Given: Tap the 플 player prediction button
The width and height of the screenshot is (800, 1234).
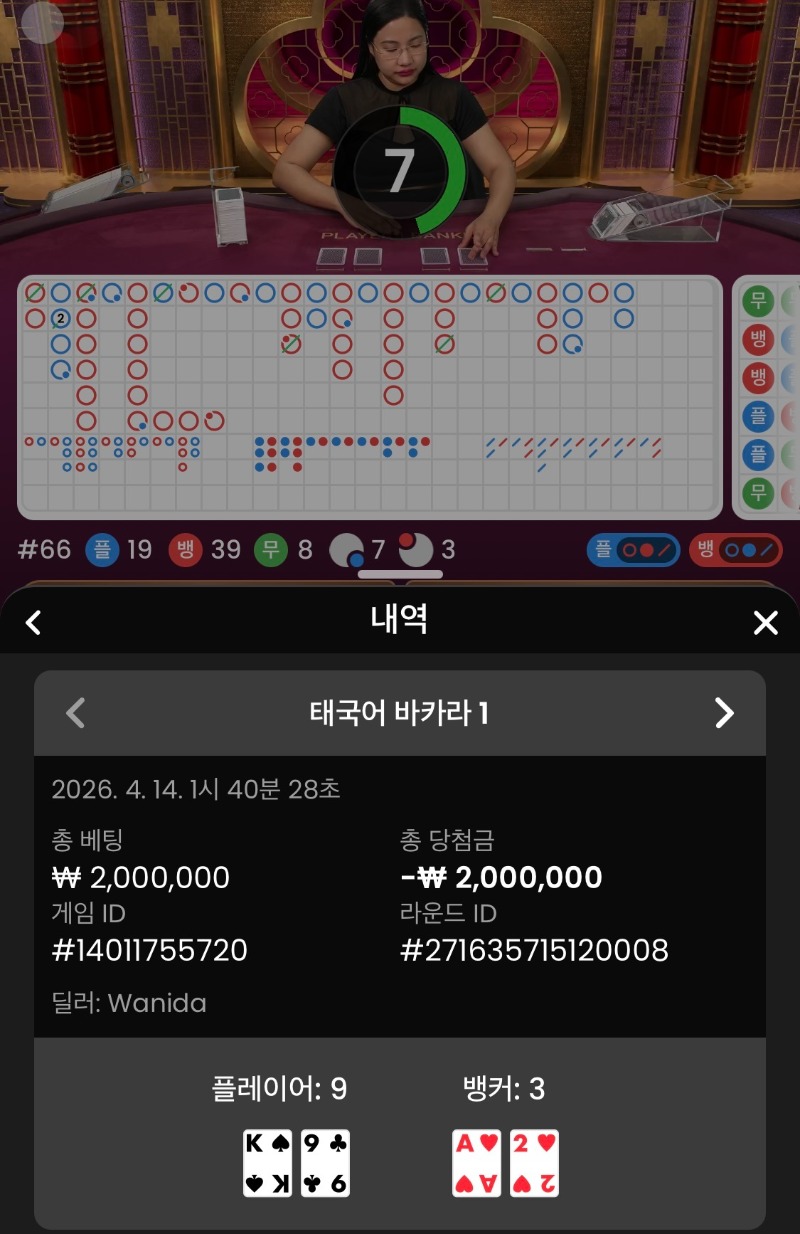Looking at the screenshot, I should click(633, 550).
